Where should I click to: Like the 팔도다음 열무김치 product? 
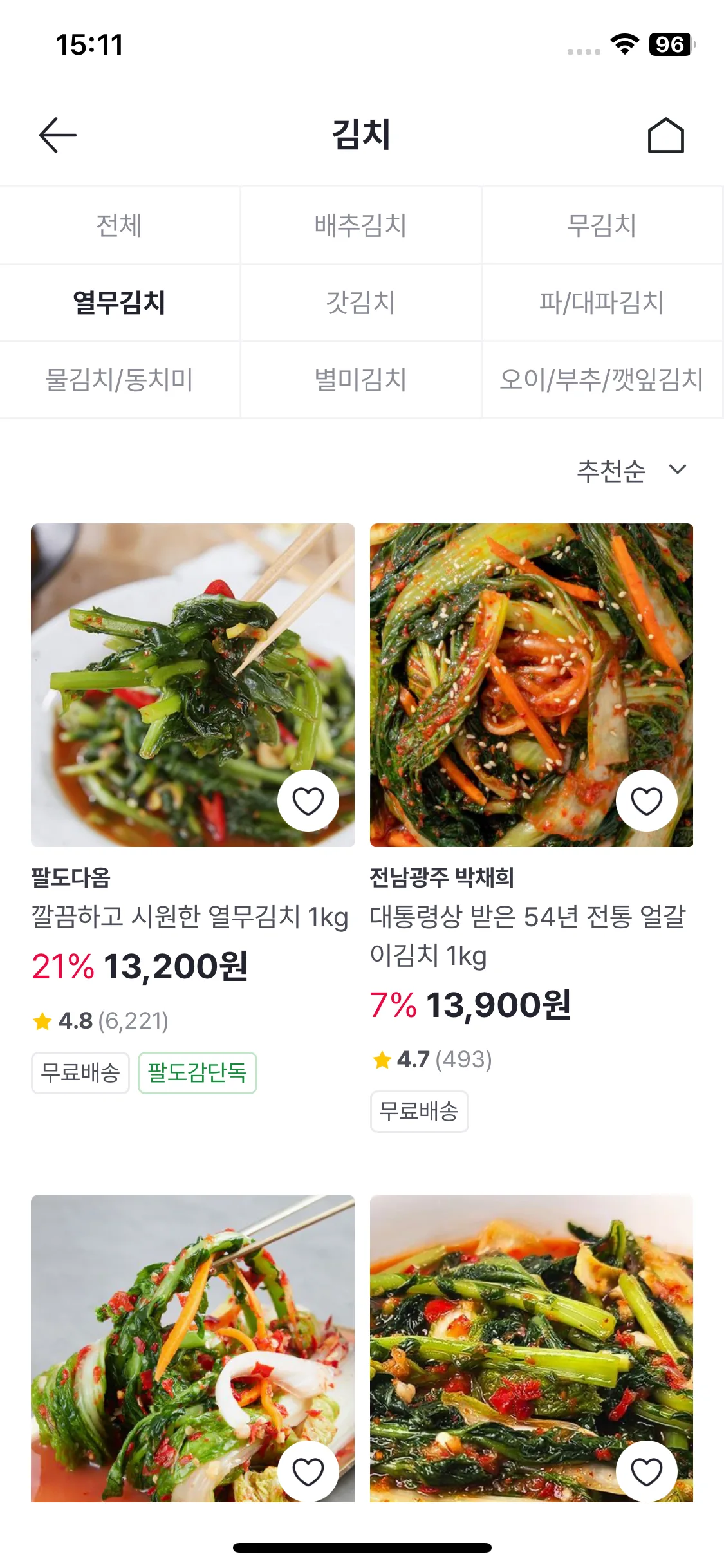point(308,801)
